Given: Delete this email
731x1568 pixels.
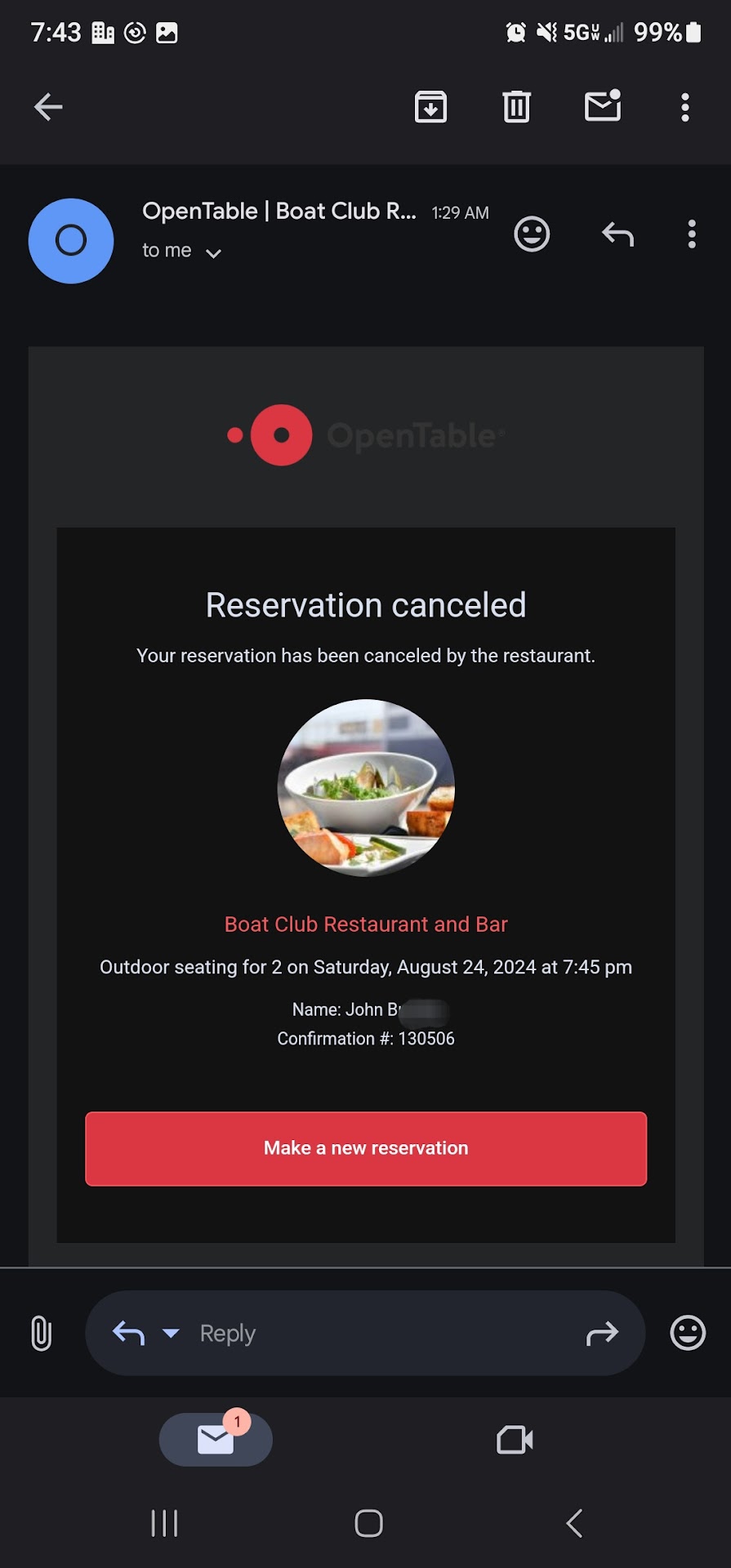Looking at the screenshot, I should point(516,107).
